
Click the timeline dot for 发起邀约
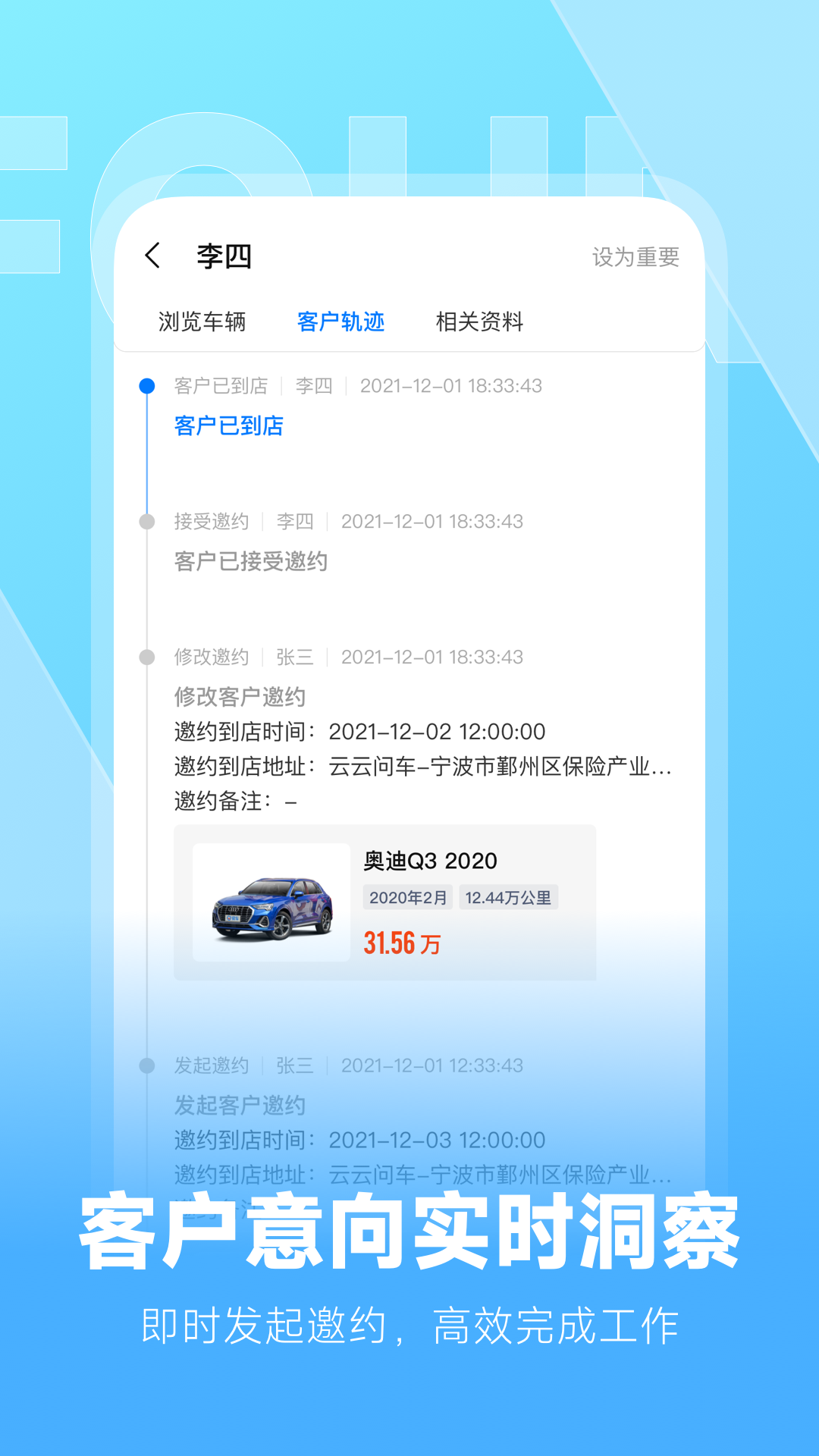click(x=146, y=1065)
